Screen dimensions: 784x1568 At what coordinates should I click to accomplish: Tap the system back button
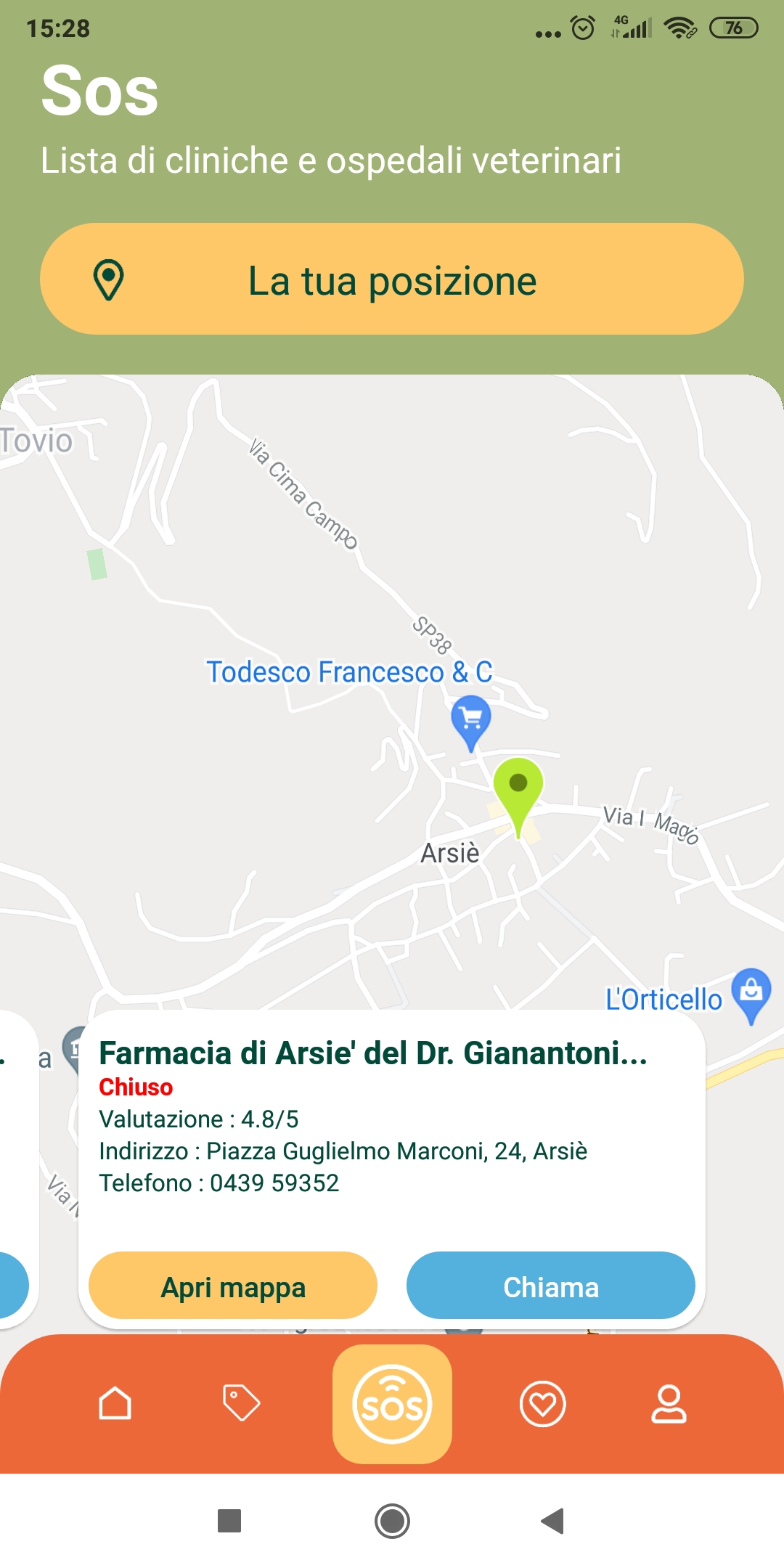pyautogui.click(x=553, y=1521)
